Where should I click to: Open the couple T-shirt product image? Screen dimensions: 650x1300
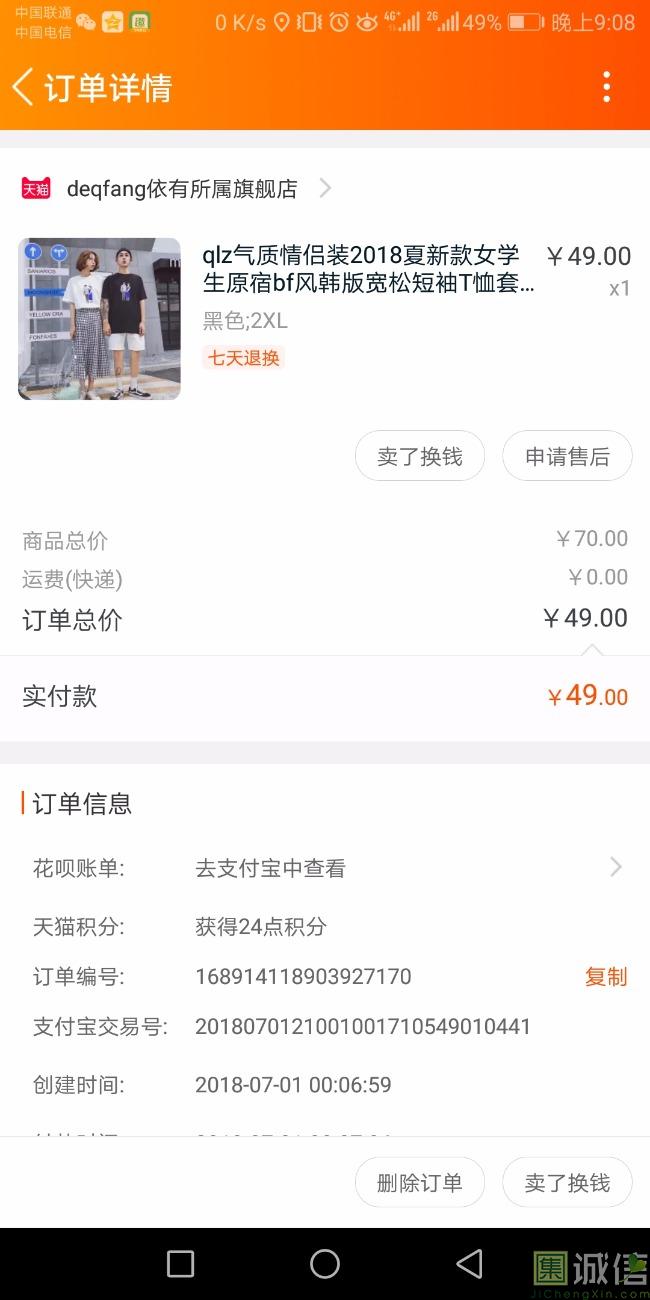click(x=100, y=319)
